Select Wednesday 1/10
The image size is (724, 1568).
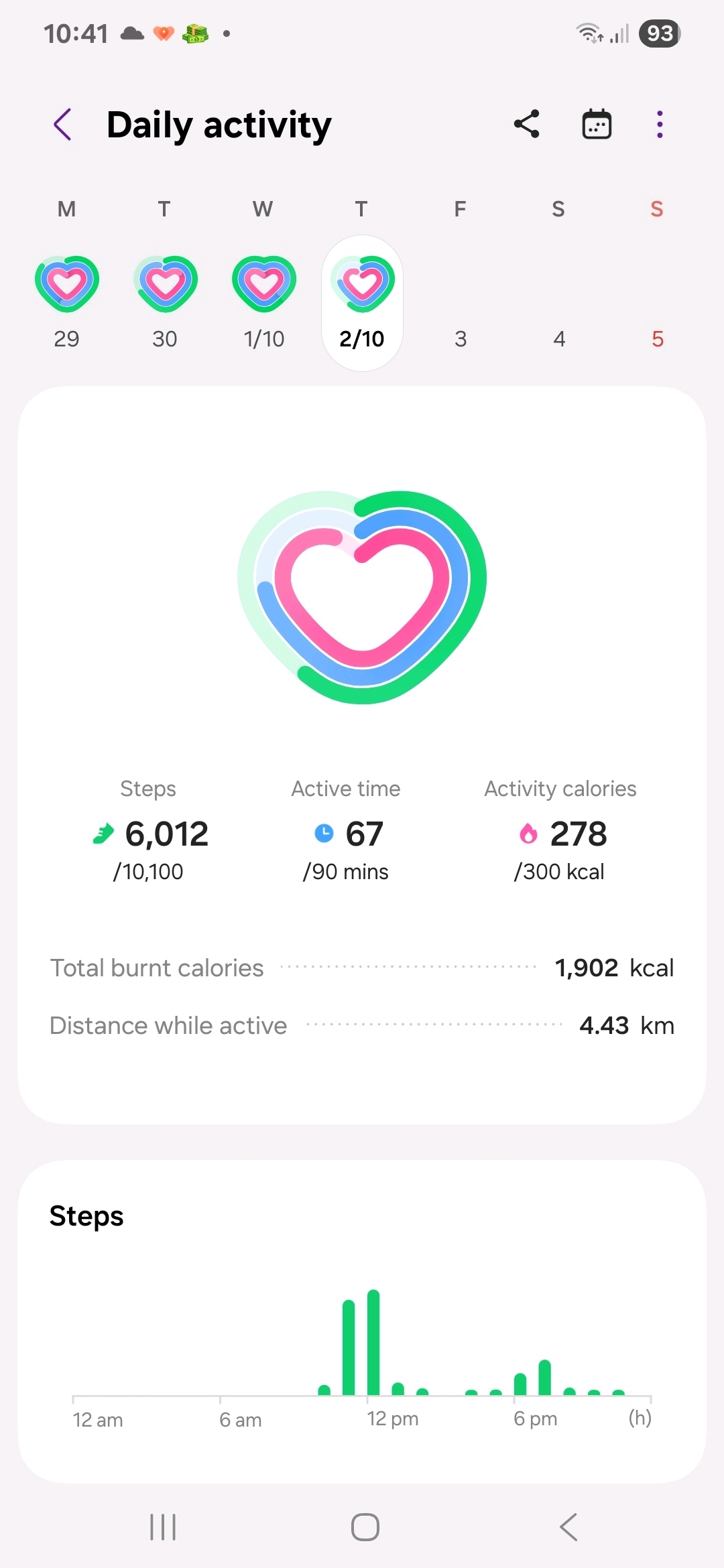pos(263,302)
